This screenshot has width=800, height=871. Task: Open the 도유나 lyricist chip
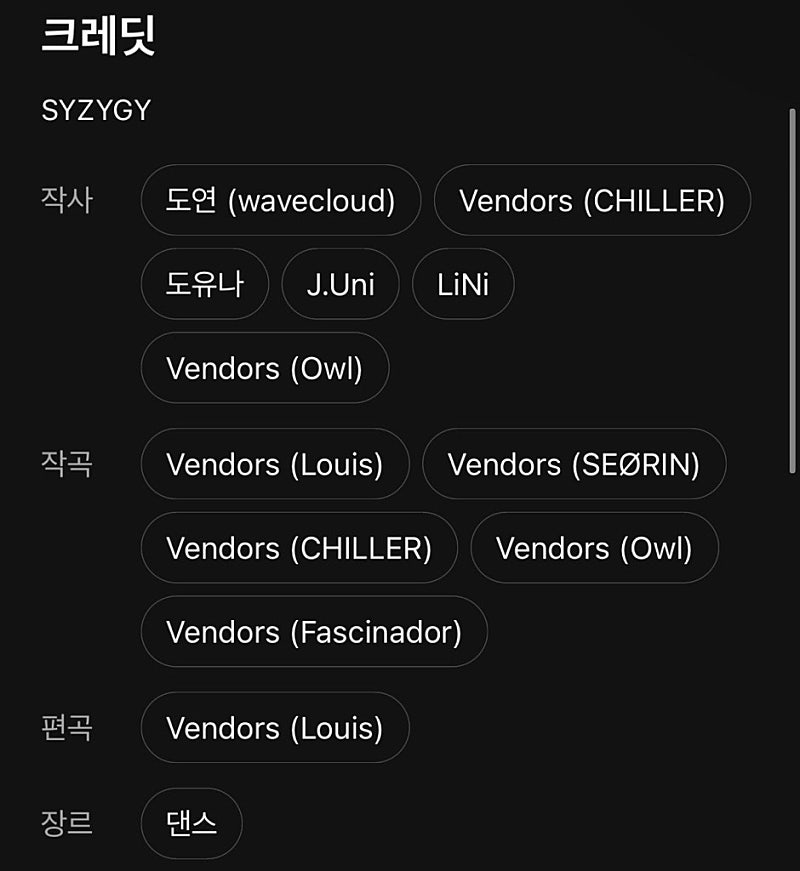pyautogui.click(x=204, y=285)
